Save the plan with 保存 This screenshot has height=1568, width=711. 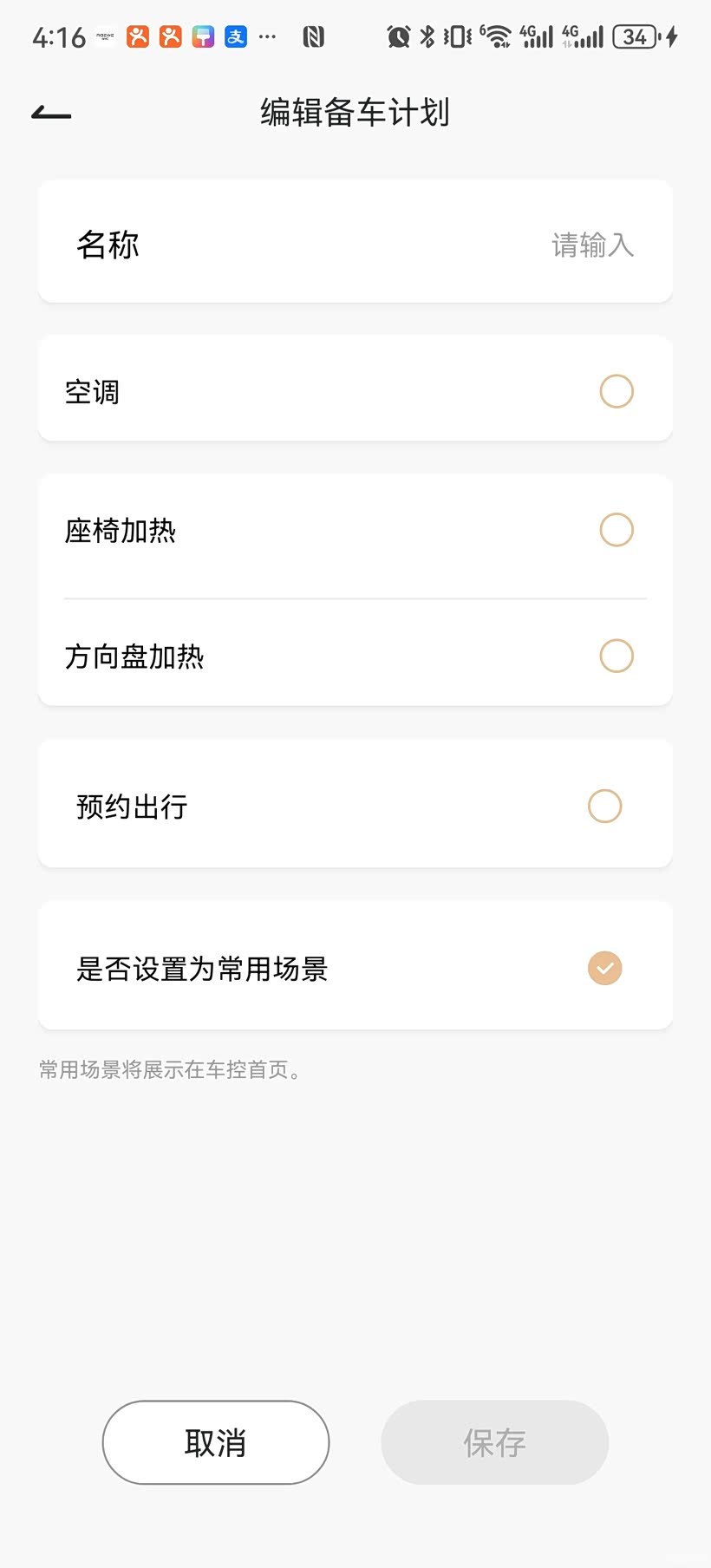coord(494,1442)
